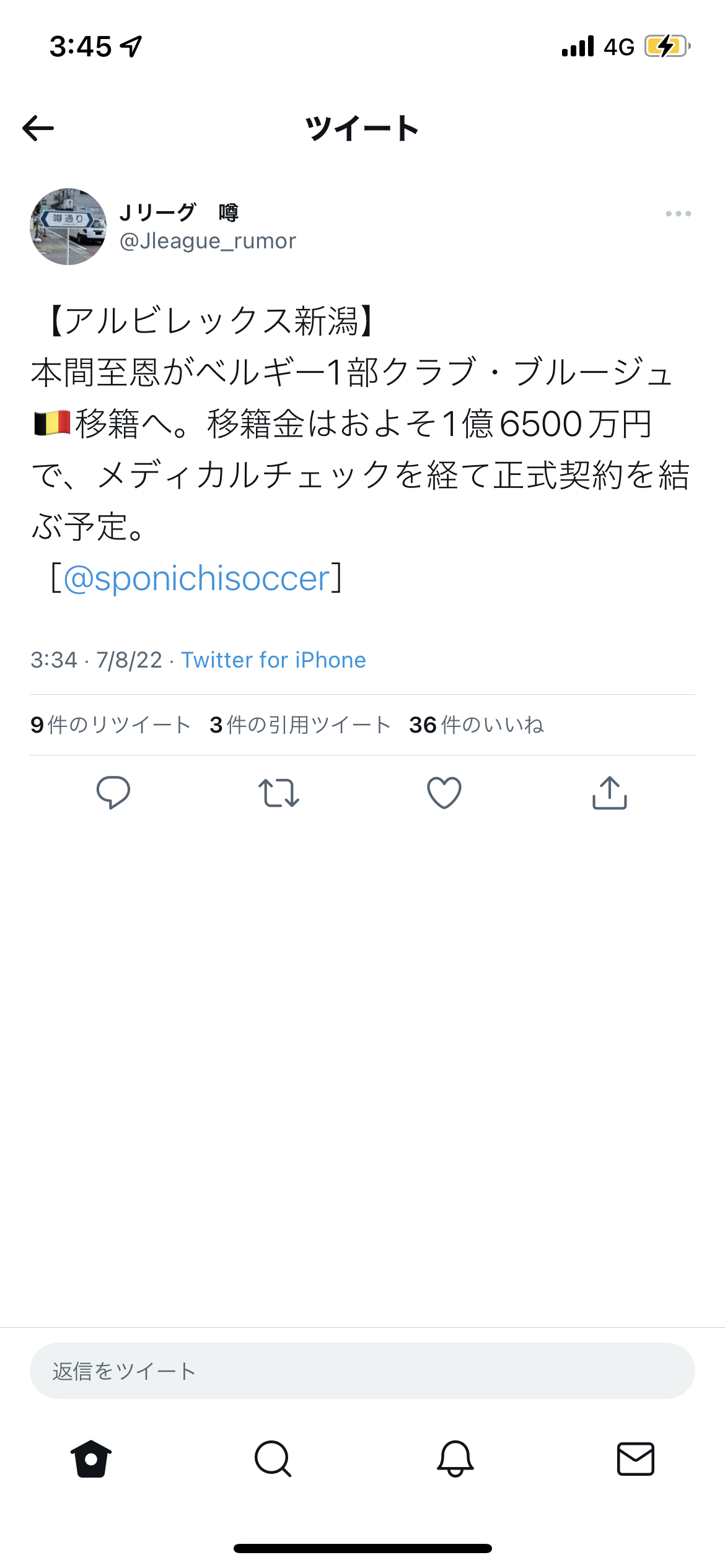Like this tweet with the heart
Screen dimensions: 725x1568
444,793
